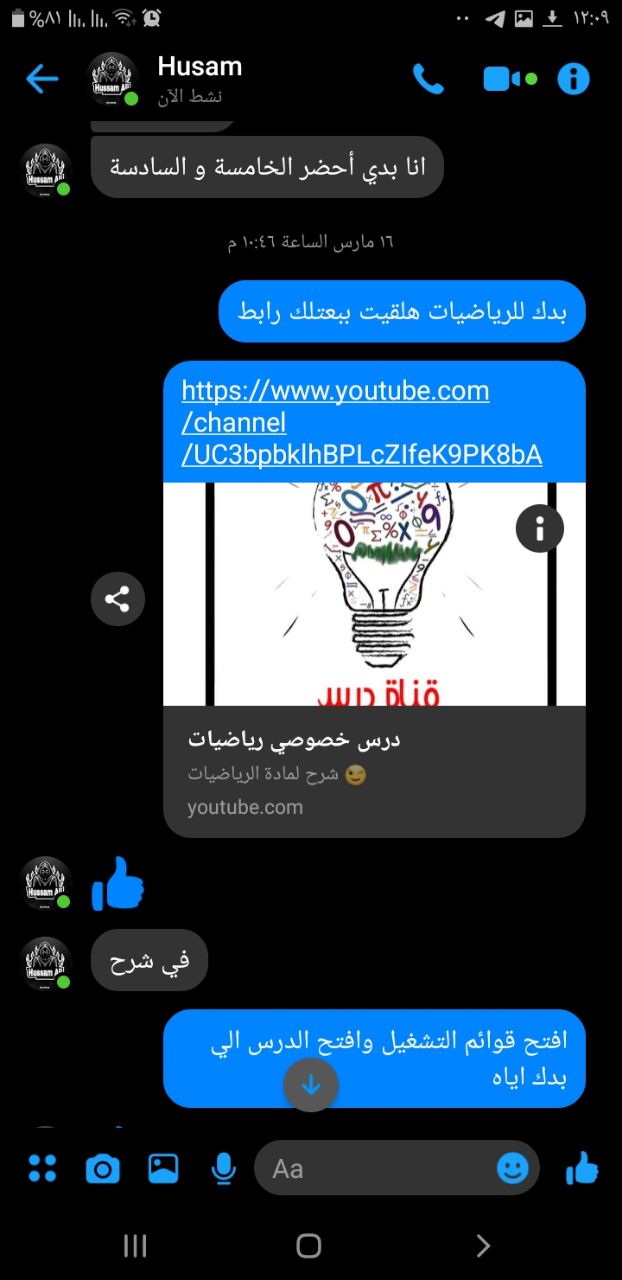
Task: Open conversation info for Husam
Action: 573,79
